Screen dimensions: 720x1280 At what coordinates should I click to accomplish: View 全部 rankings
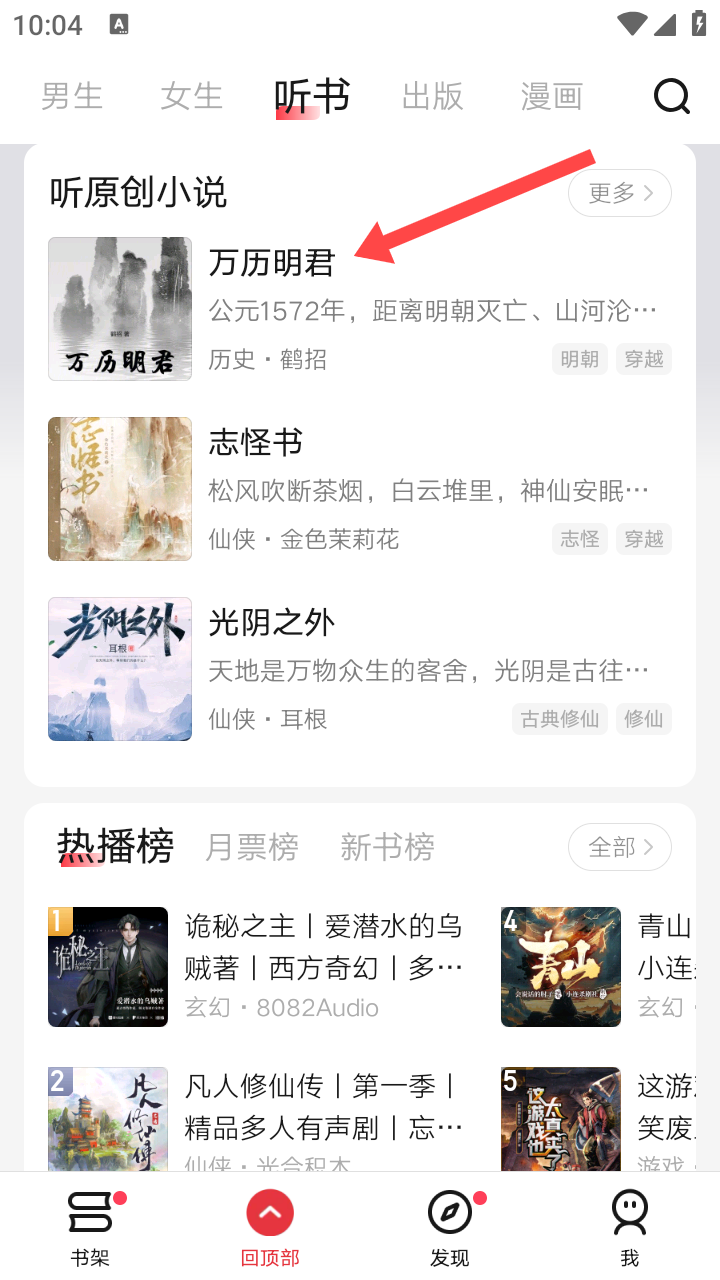(x=619, y=847)
